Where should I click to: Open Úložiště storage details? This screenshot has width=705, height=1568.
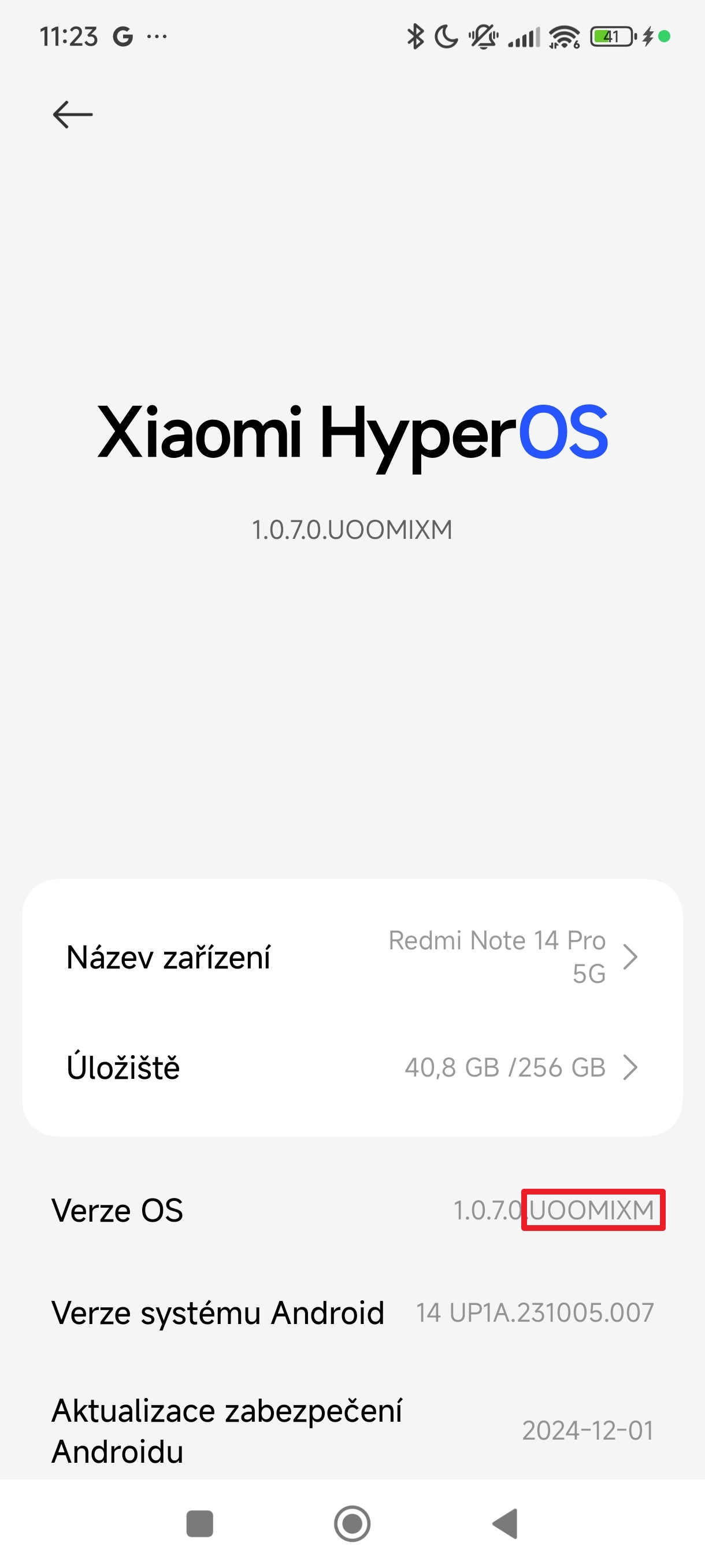tap(351, 1068)
